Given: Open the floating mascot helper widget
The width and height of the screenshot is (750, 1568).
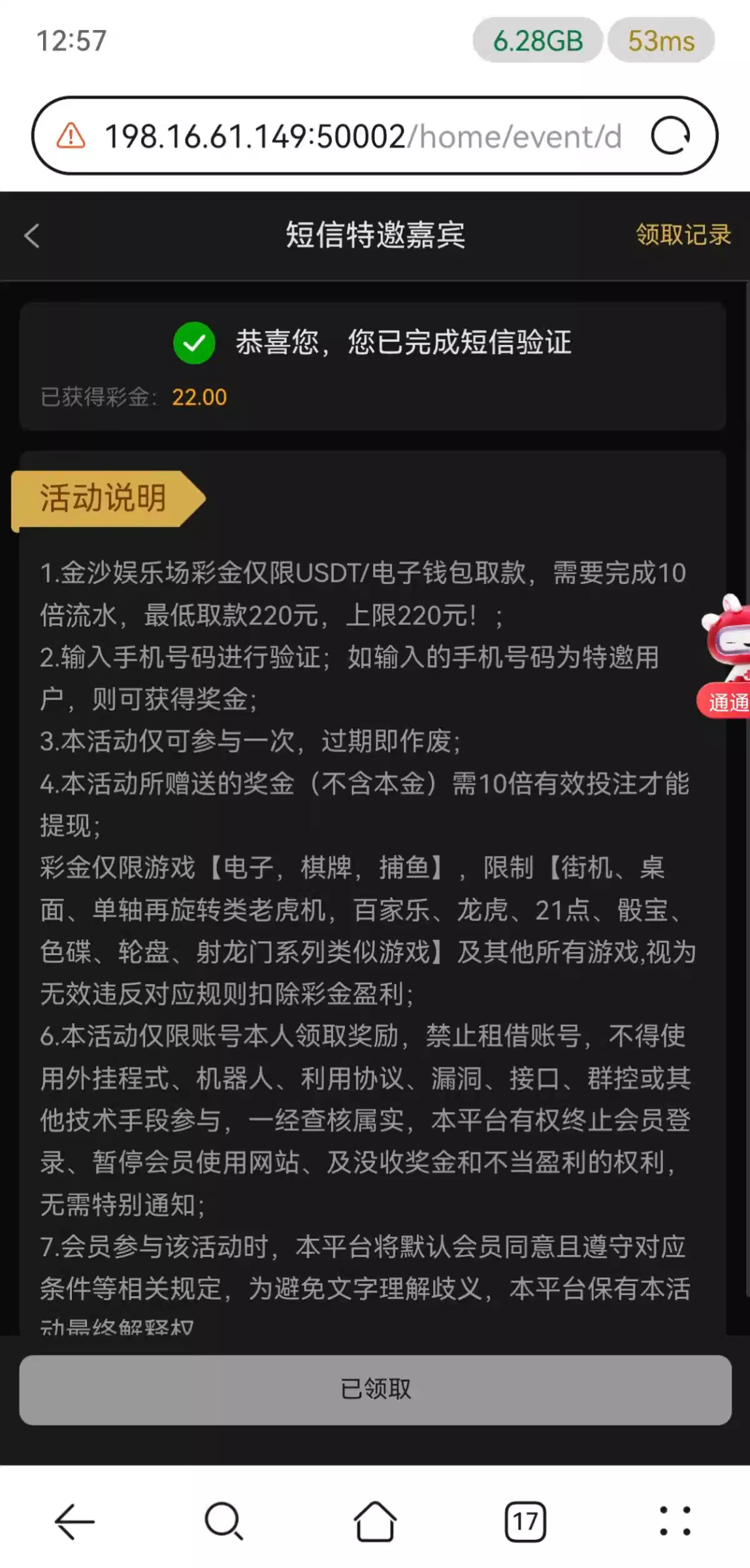Looking at the screenshot, I should click(x=727, y=655).
